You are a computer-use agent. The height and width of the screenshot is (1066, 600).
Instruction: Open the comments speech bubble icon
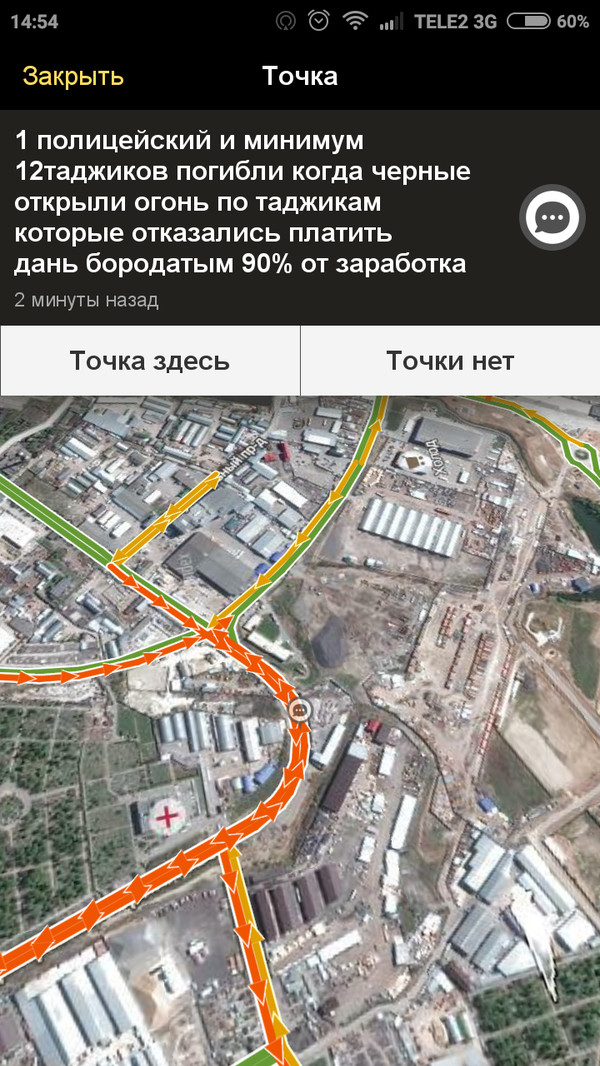(x=552, y=218)
